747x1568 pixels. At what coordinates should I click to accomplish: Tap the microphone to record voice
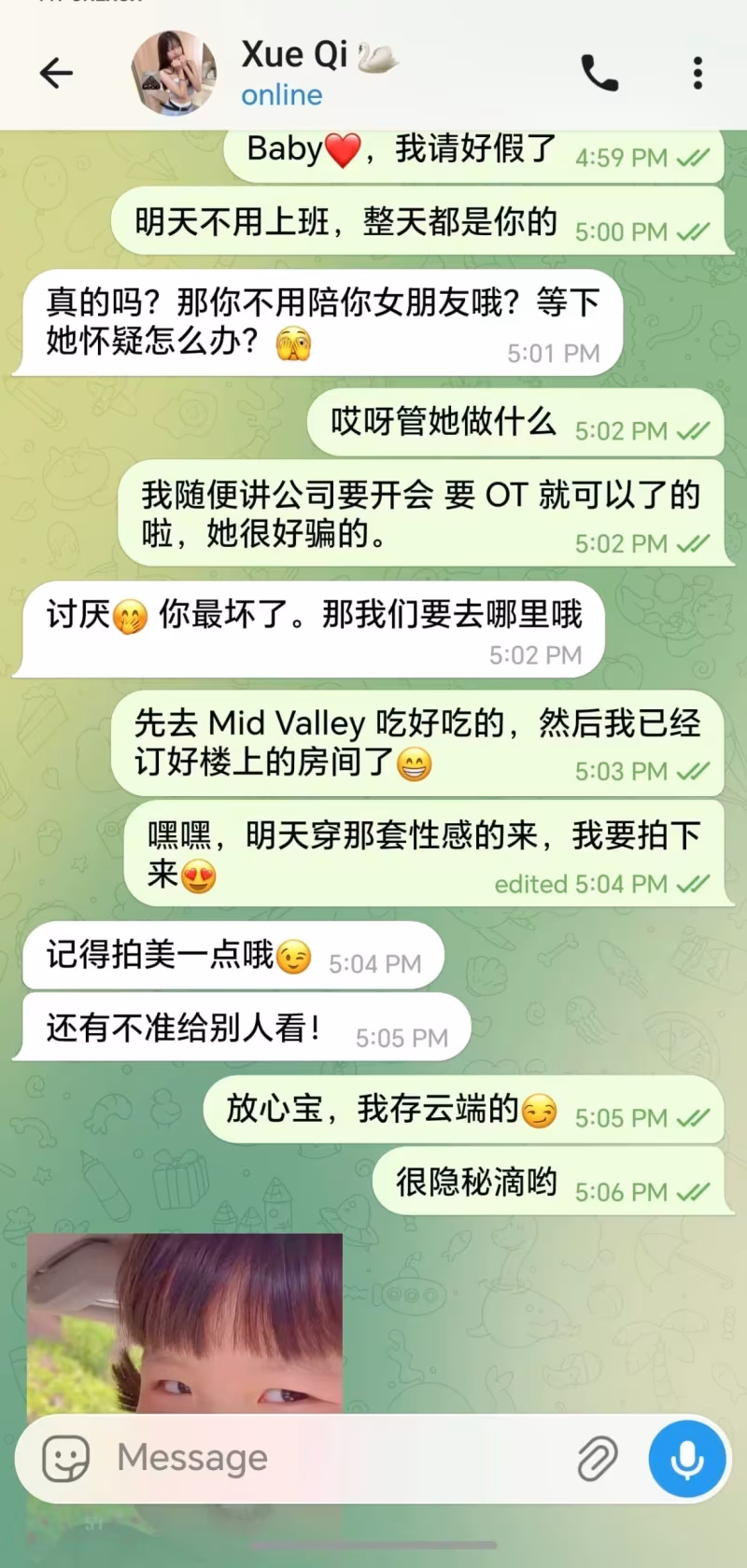click(687, 1458)
